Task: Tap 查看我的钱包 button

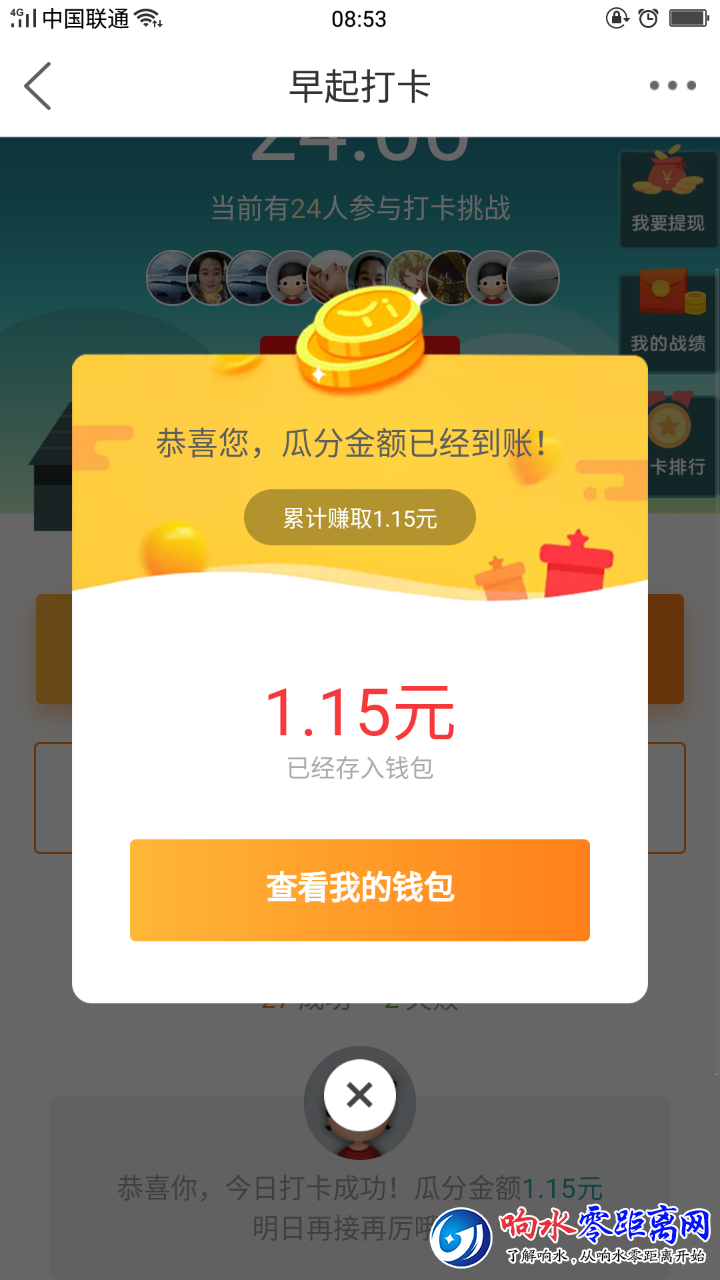Action: coord(360,889)
